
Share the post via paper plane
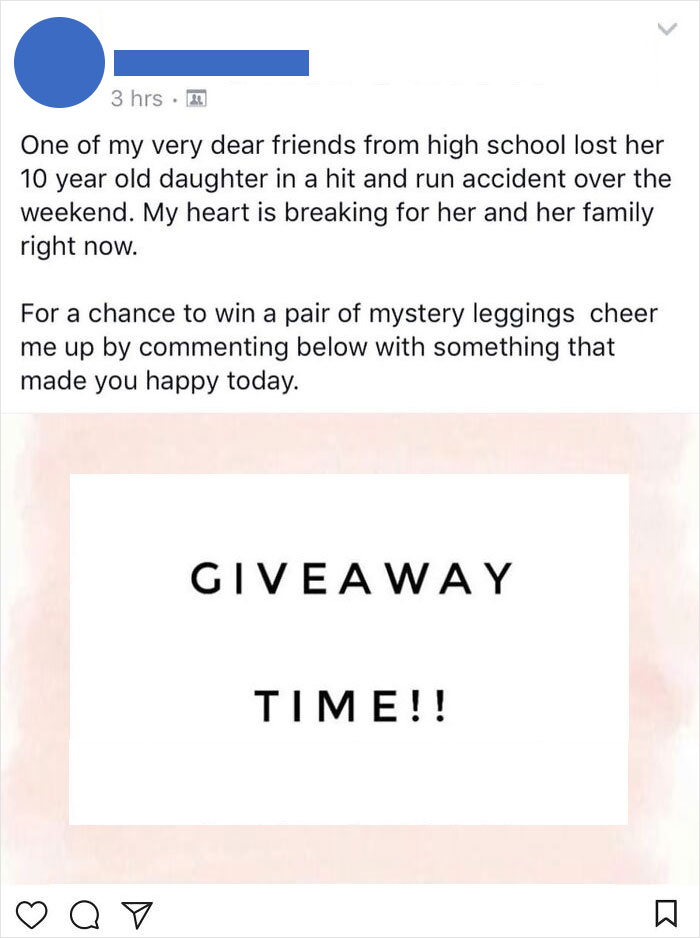click(x=135, y=912)
